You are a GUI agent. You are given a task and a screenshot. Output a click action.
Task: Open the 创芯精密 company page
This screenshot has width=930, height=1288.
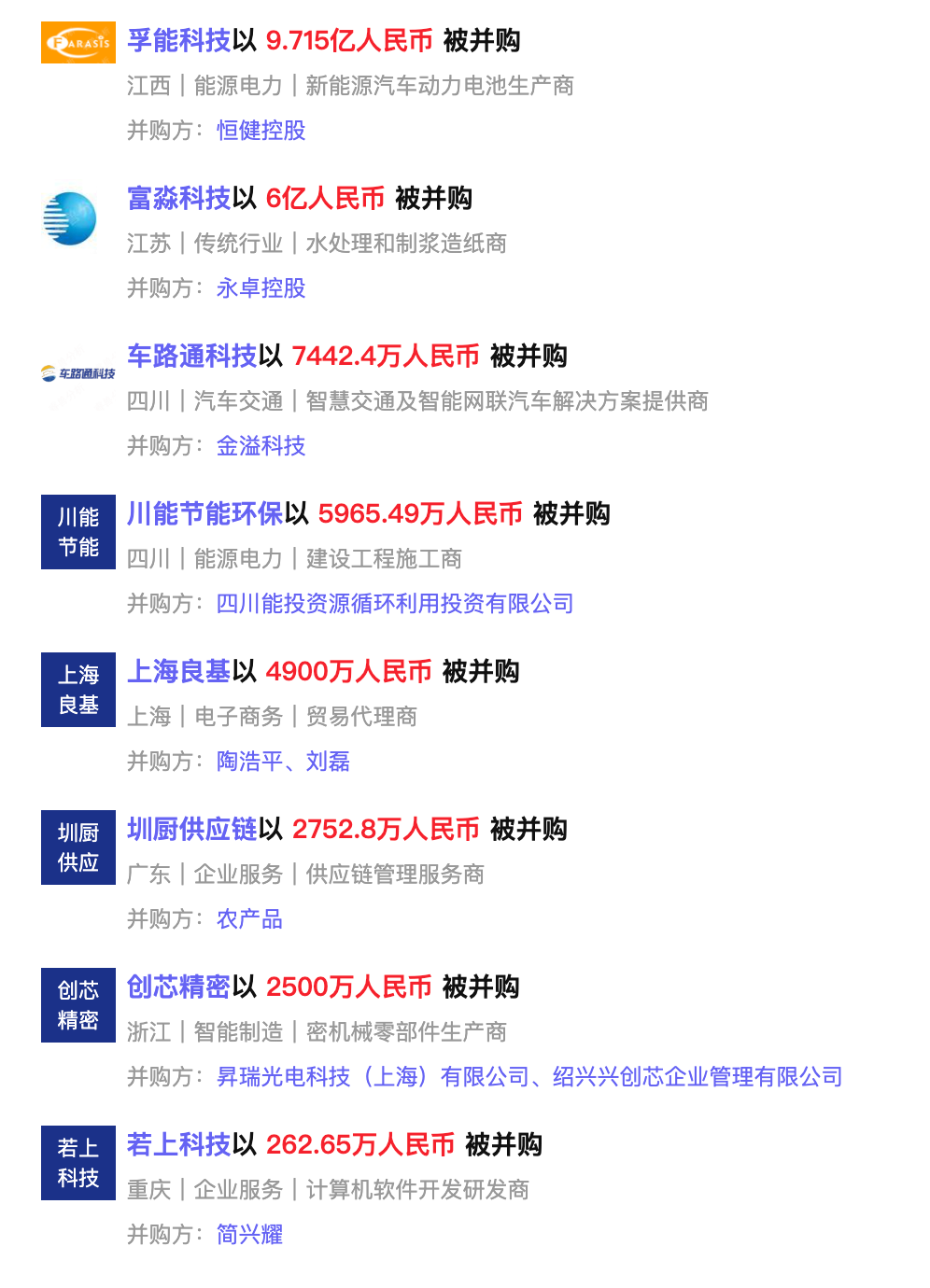click(x=178, y=987)
